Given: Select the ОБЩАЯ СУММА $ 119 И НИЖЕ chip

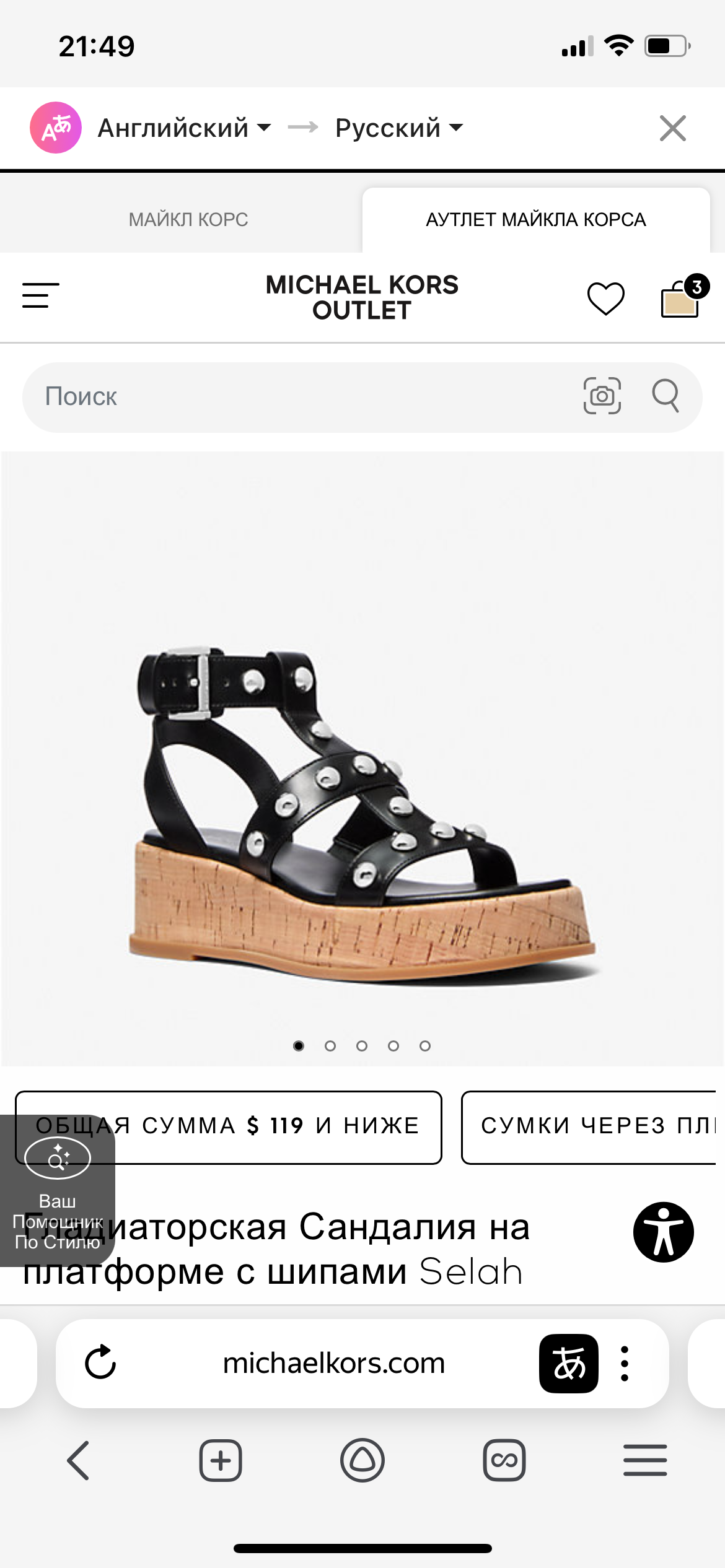Looking at the screenshot, I should click(228, 1126).
